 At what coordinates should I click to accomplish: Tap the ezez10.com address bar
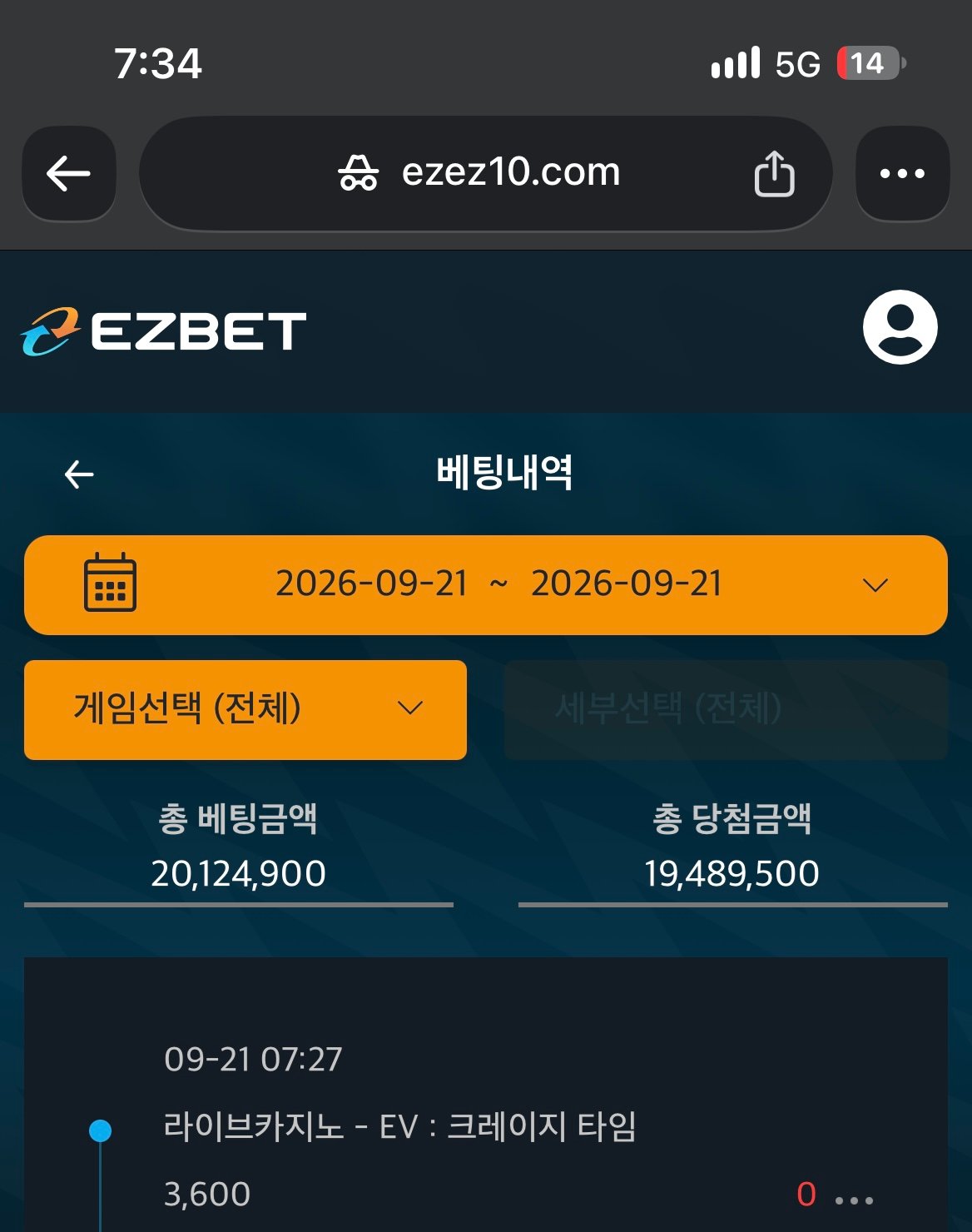point(485,173)
